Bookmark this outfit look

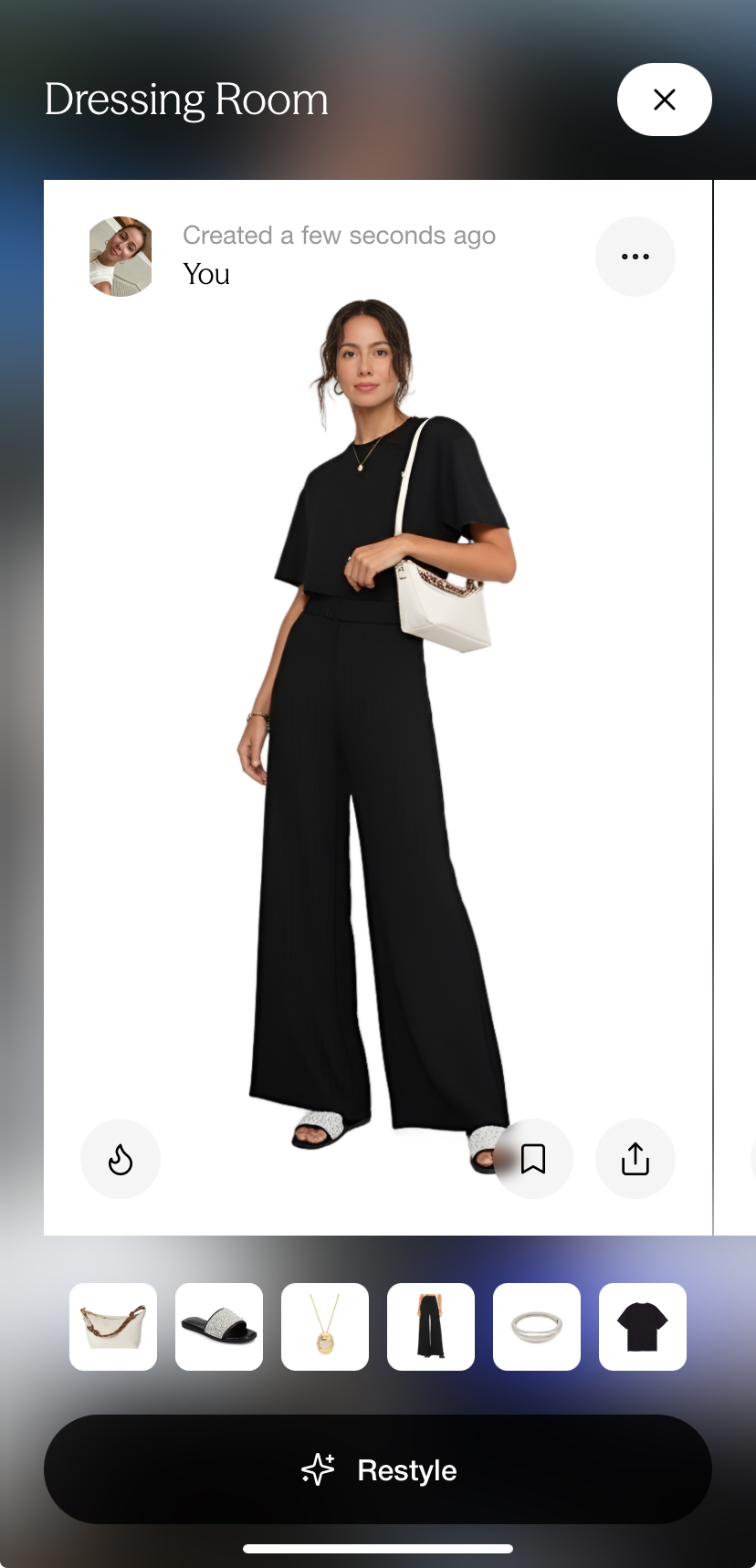(533, 1159)
